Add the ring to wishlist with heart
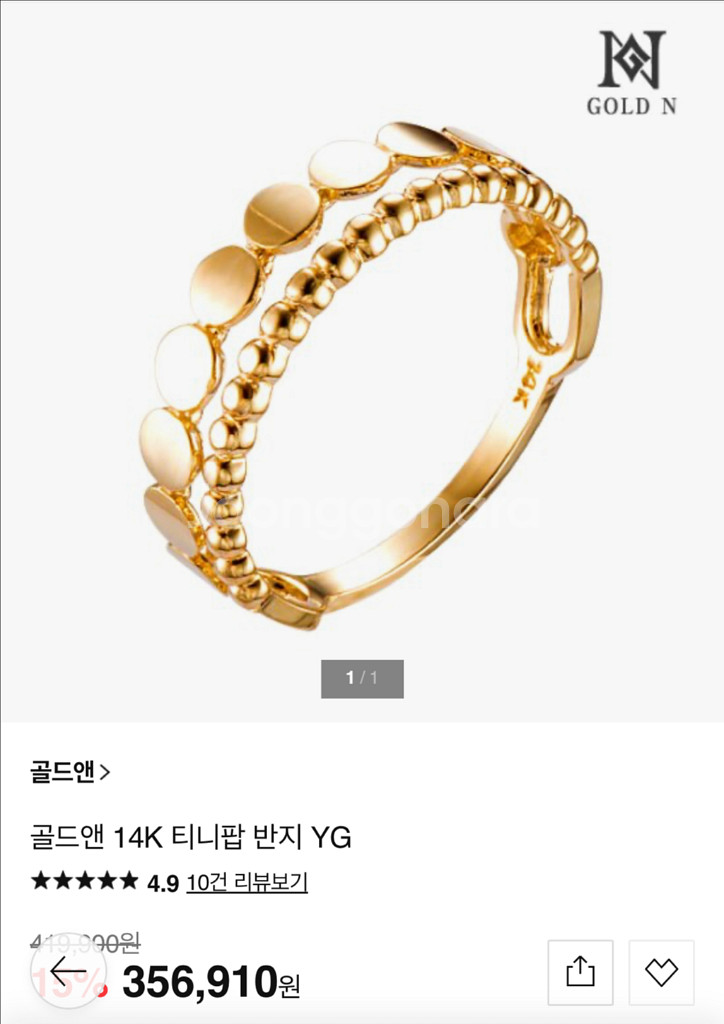 (x=661, y=972)
